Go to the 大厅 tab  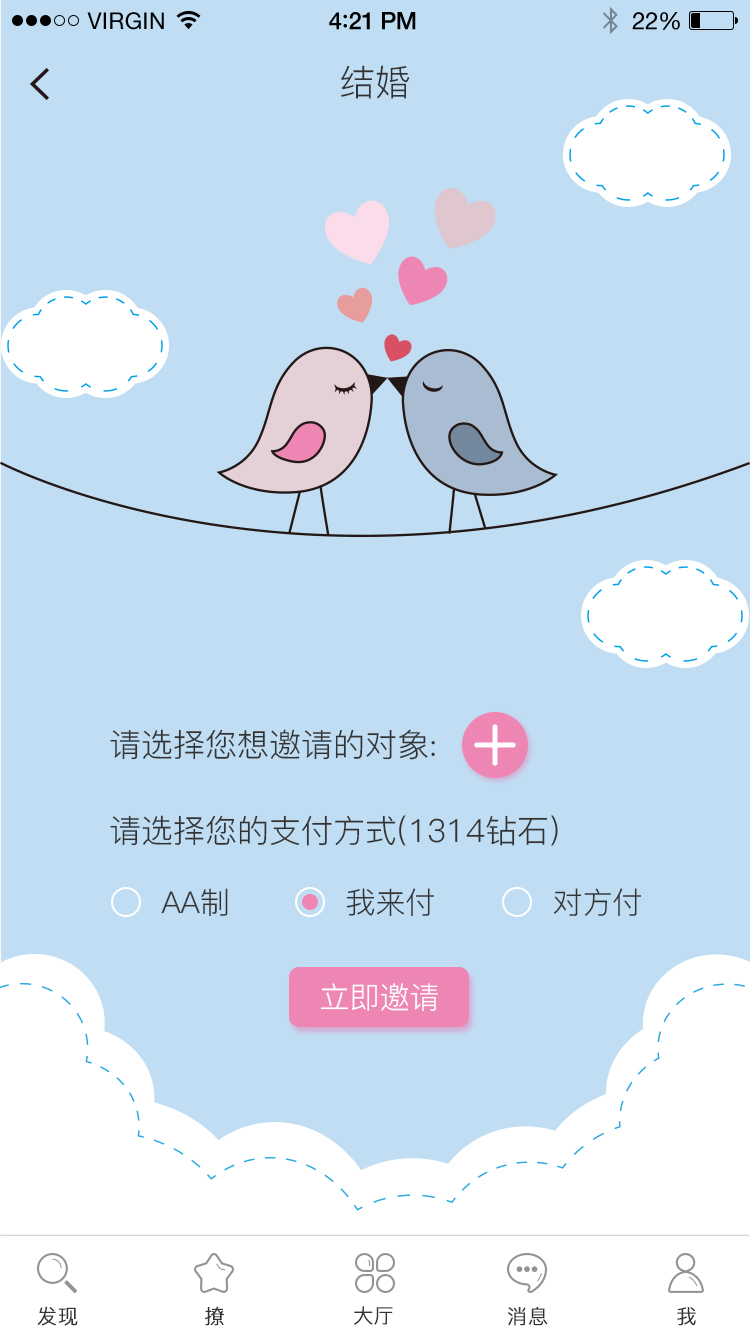(x=374, y=1288)
